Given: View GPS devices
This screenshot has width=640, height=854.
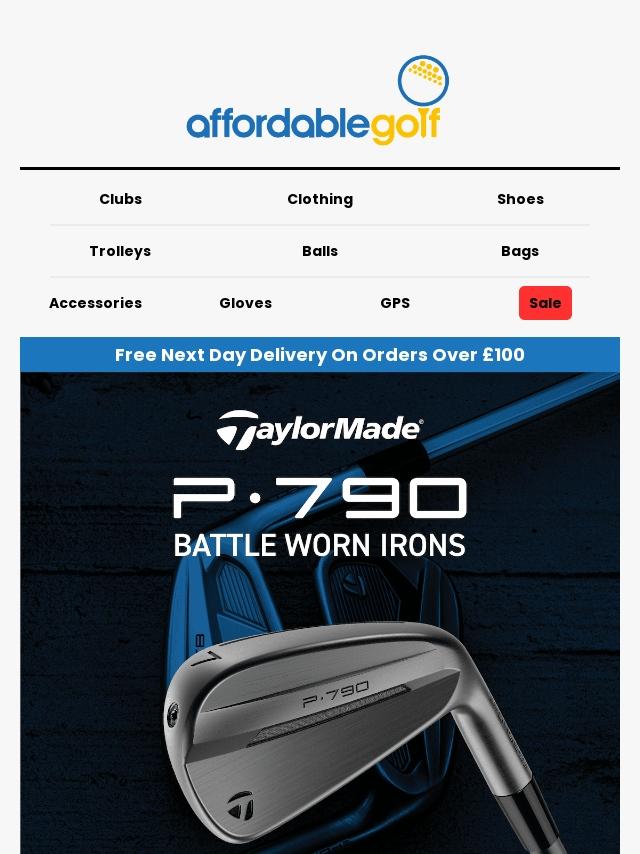Looking at the screenshot, I should pyautogui.click(x=395, y=303).
